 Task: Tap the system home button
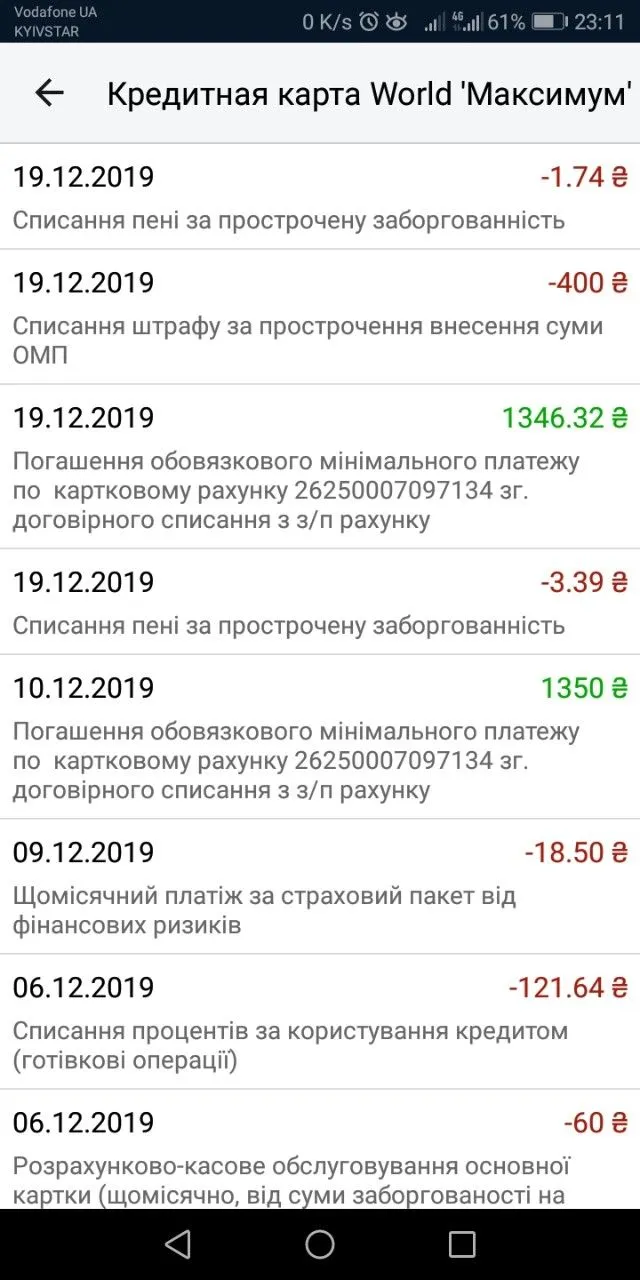point(320,1244)
